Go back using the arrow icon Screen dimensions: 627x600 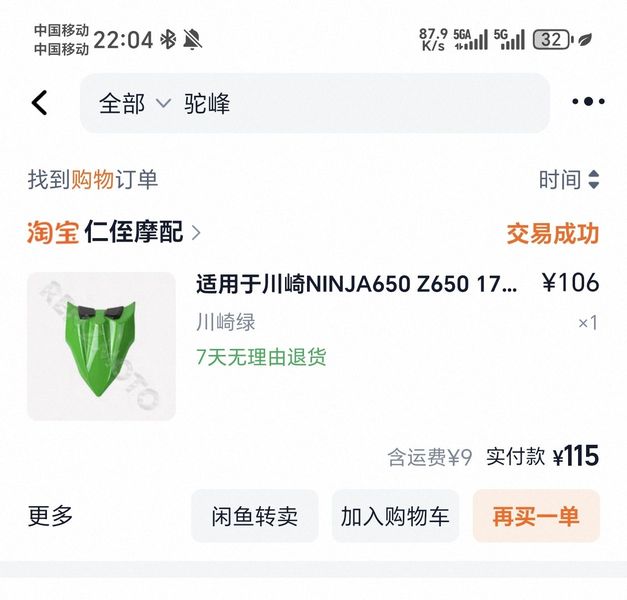(x=40, y=103)
